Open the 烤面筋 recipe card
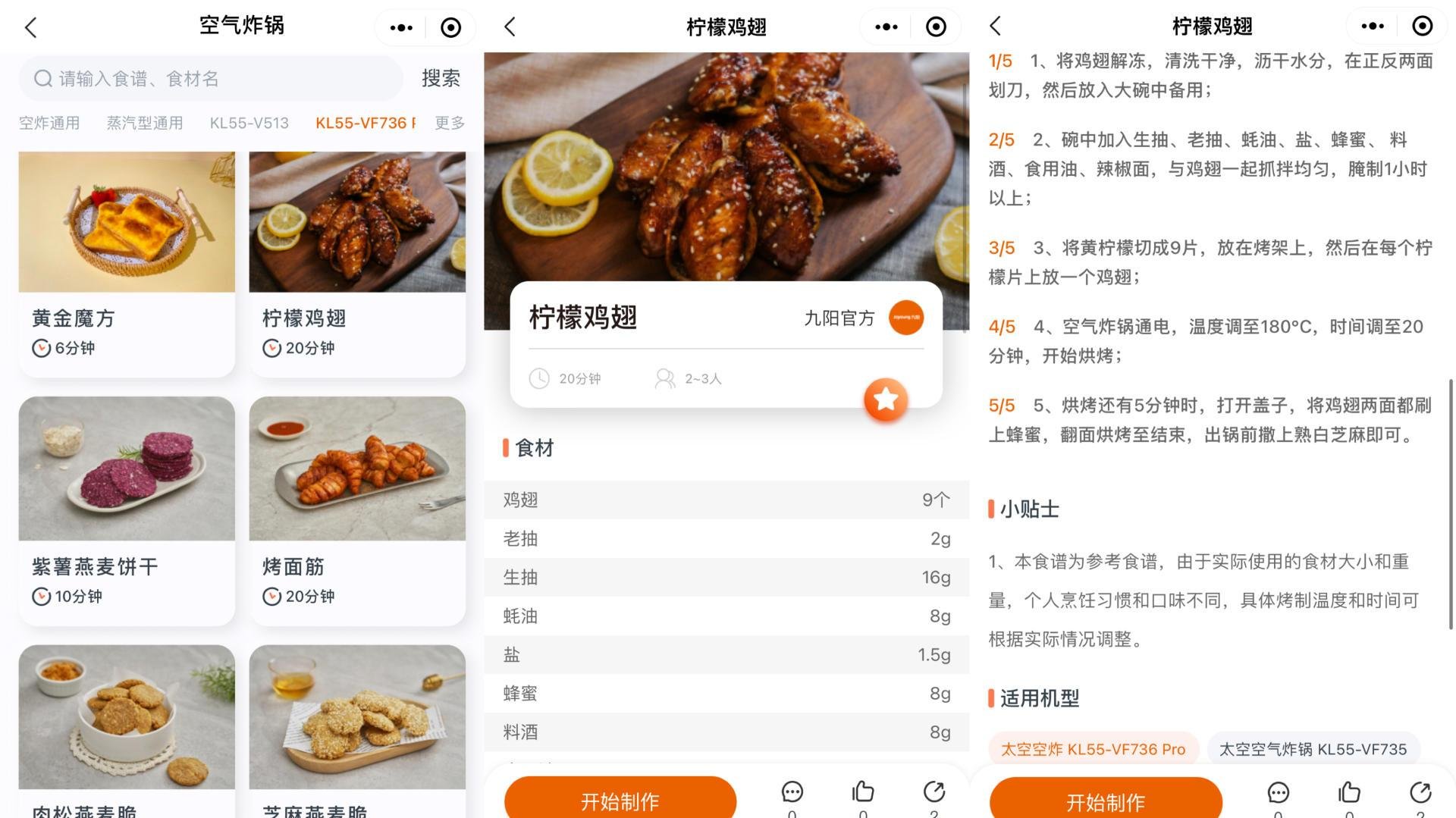The width and height of the screenshot is (1456, 818). [x=357, y=511]
